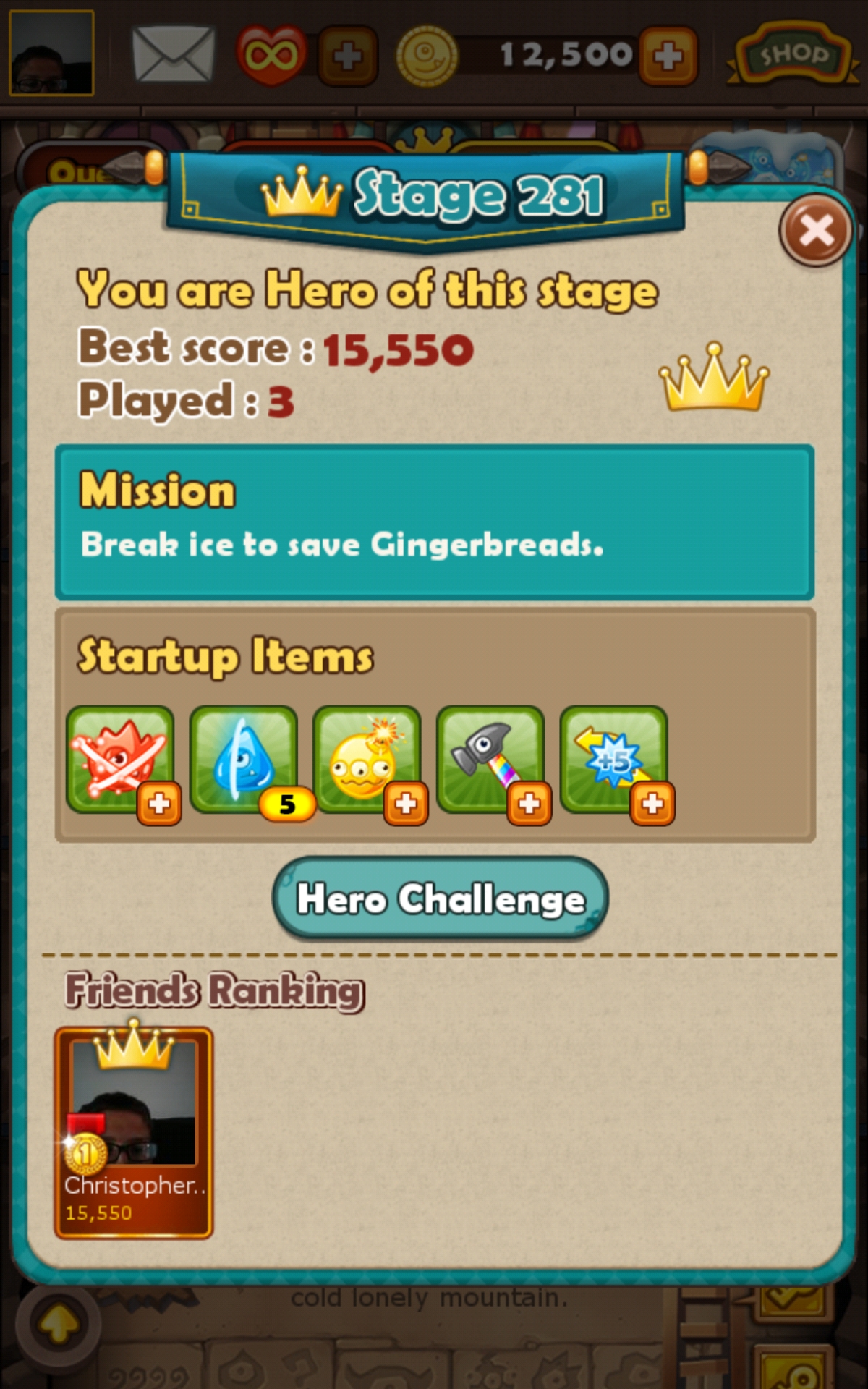Open the mail inbox envelope
Viewport: 868px width, 1389px height.
pyautogui.click(x=174, y=54)
